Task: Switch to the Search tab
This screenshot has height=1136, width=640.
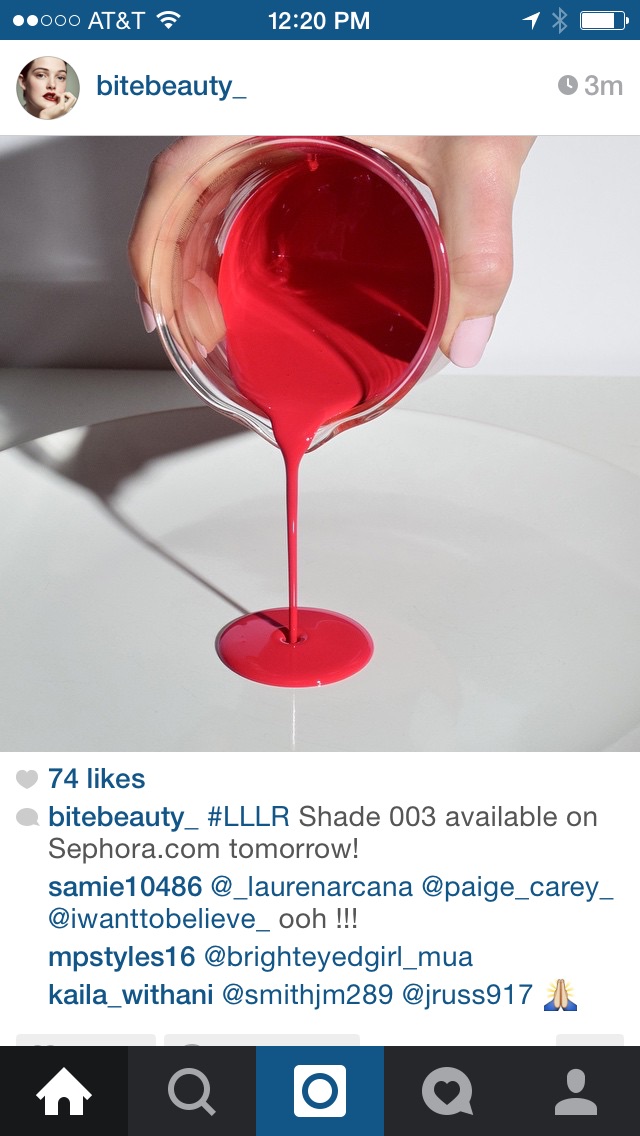Action: pos(192,1091)
